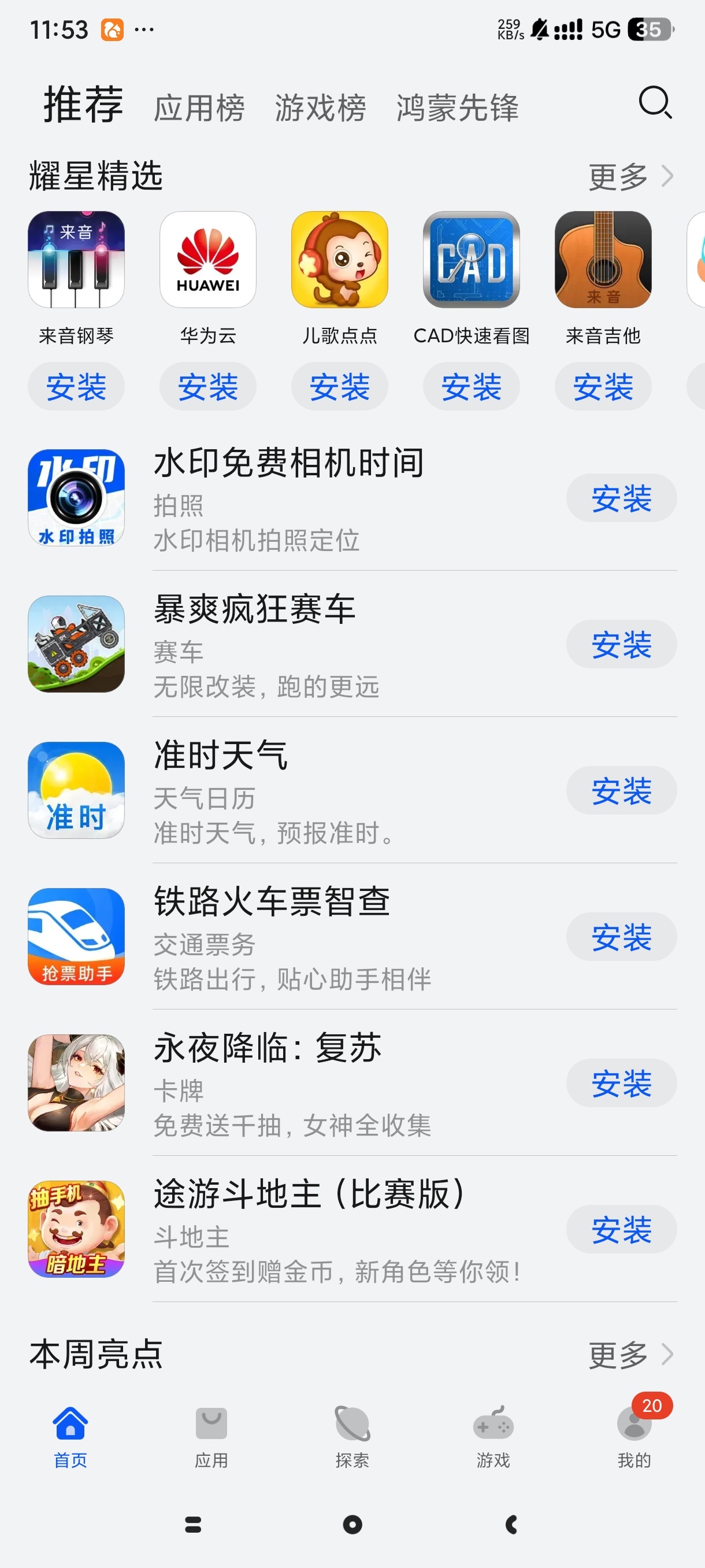
Task: View more in 本周亮点
Action: 630,1355
